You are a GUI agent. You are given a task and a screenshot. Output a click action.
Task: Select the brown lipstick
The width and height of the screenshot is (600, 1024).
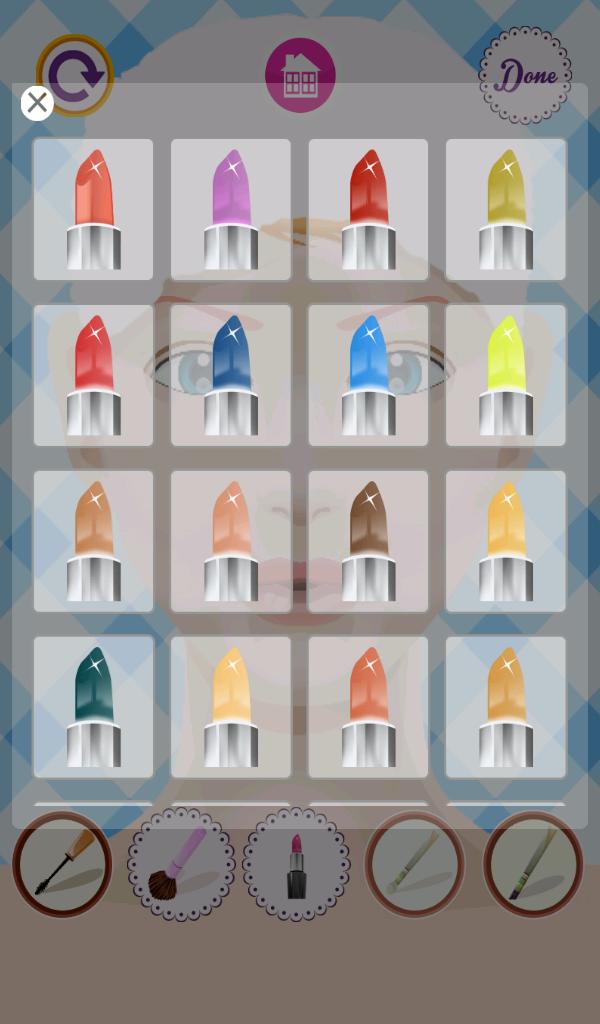point(368,541)
